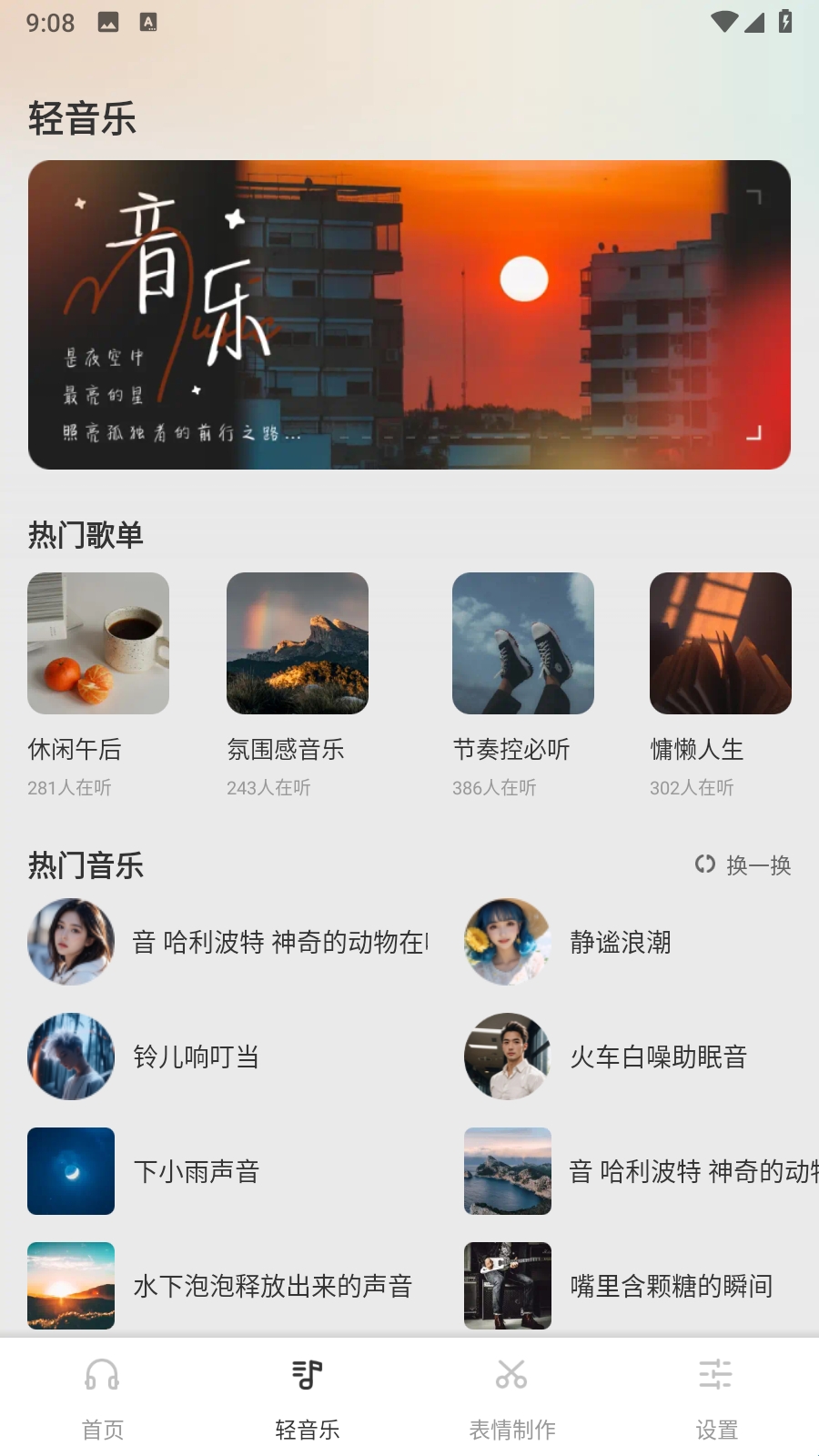819x1456 pixels.
Task: Play the song 静谧浪潮
Action: 620,942
